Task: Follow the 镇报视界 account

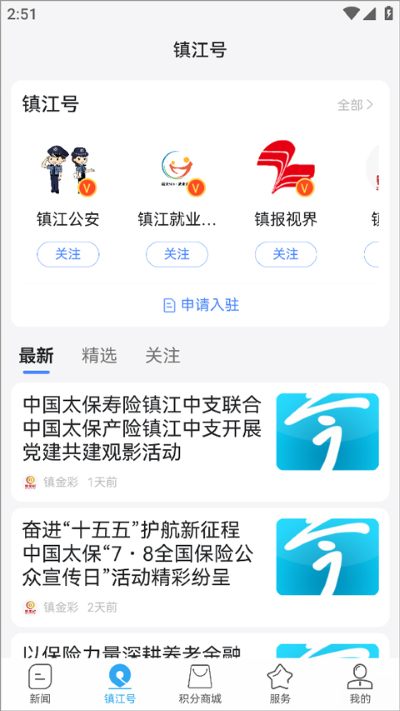Action: coord(286,254)
